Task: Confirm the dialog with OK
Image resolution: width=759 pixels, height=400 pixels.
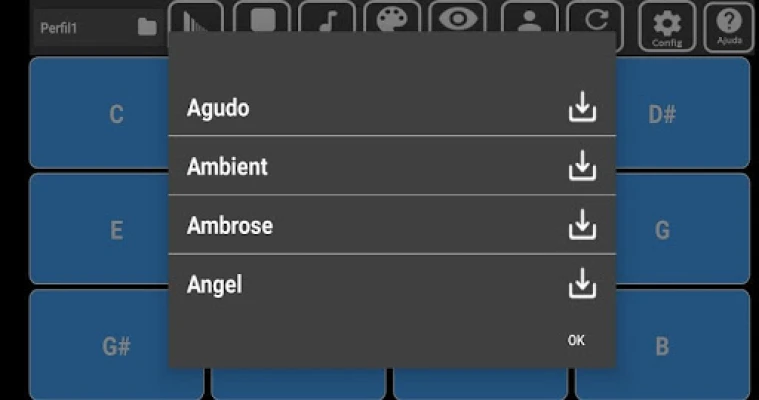Action: point(576,341)
